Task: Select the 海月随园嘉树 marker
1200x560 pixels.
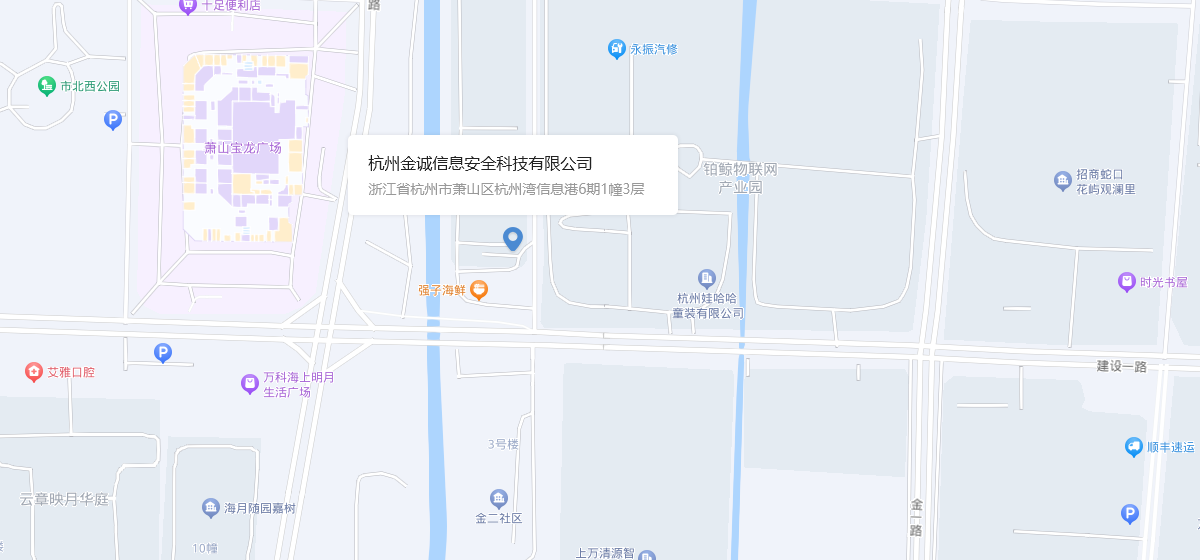Action: [210, 508]
